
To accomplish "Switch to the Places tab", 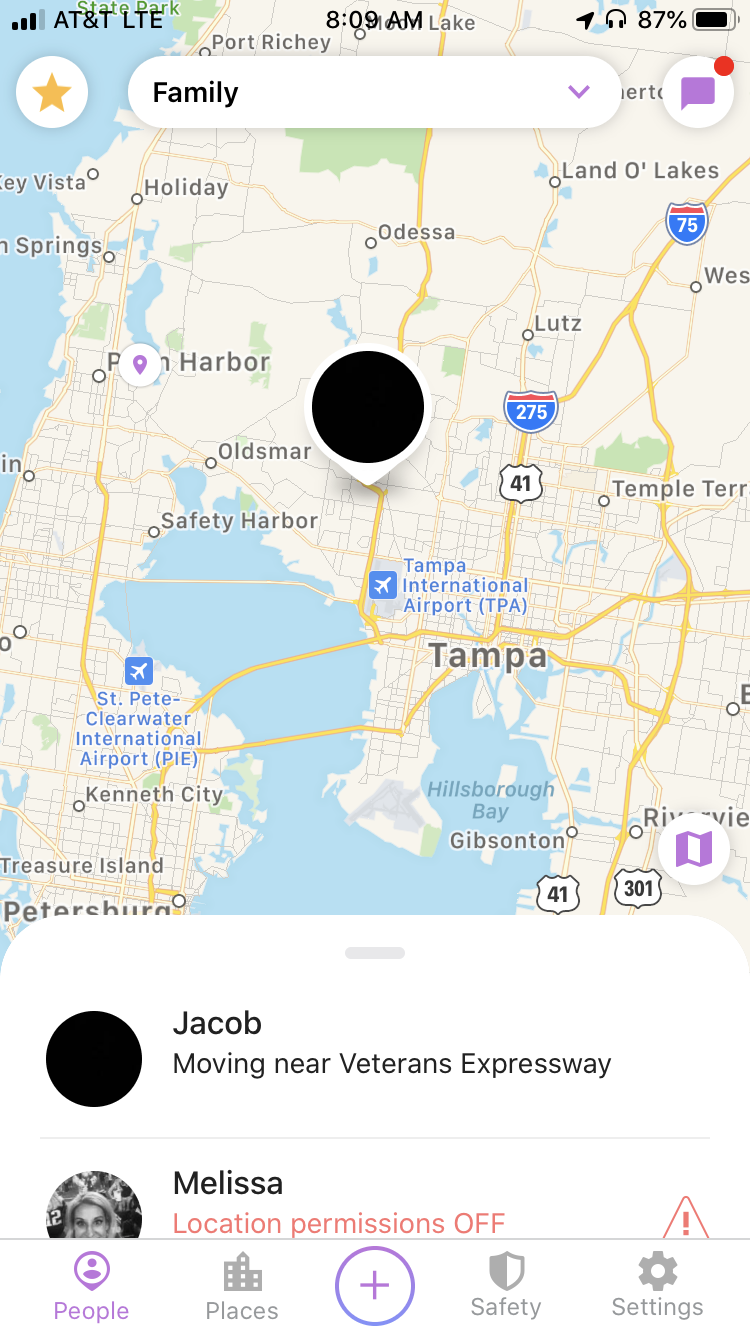I will click(x=242, y=1288).
